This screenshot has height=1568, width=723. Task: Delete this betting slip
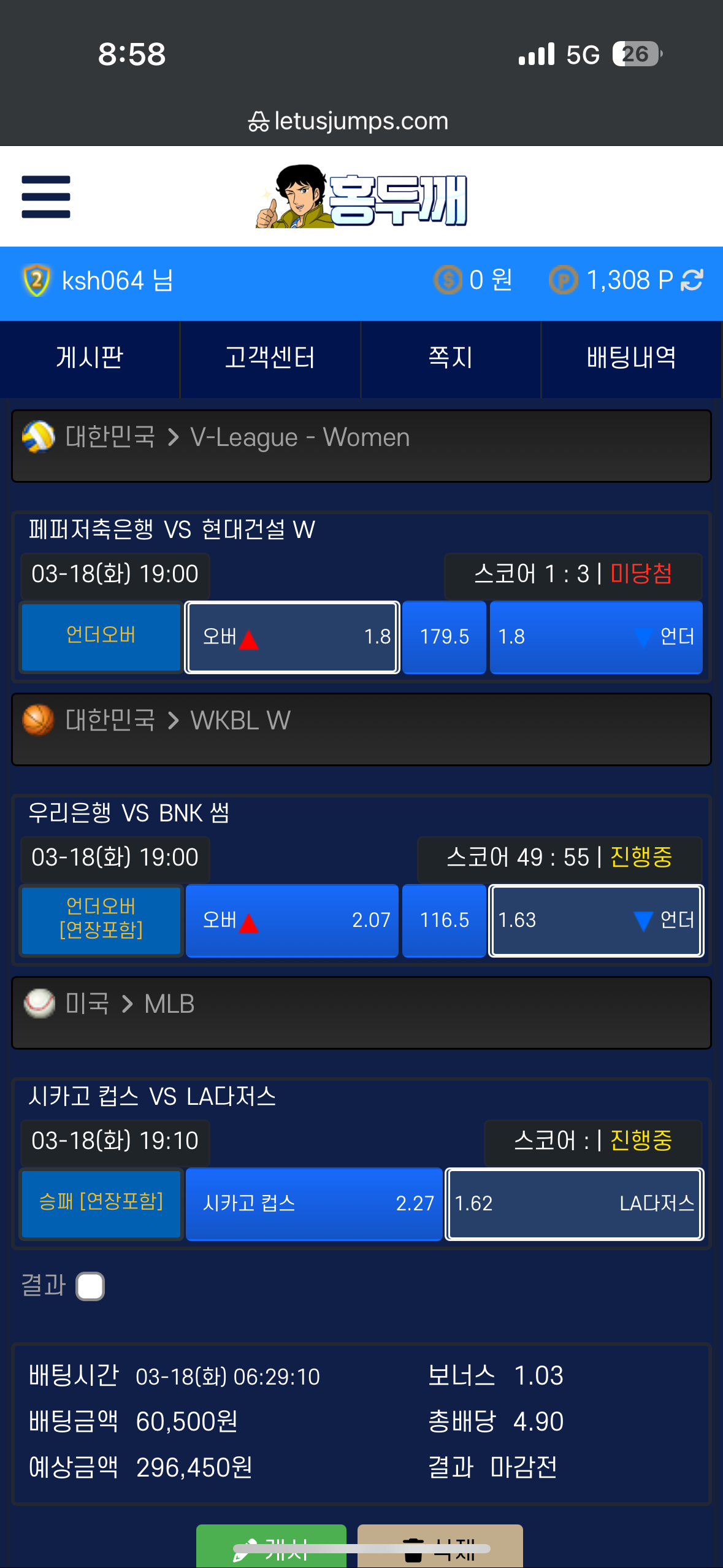[440, 1546]
